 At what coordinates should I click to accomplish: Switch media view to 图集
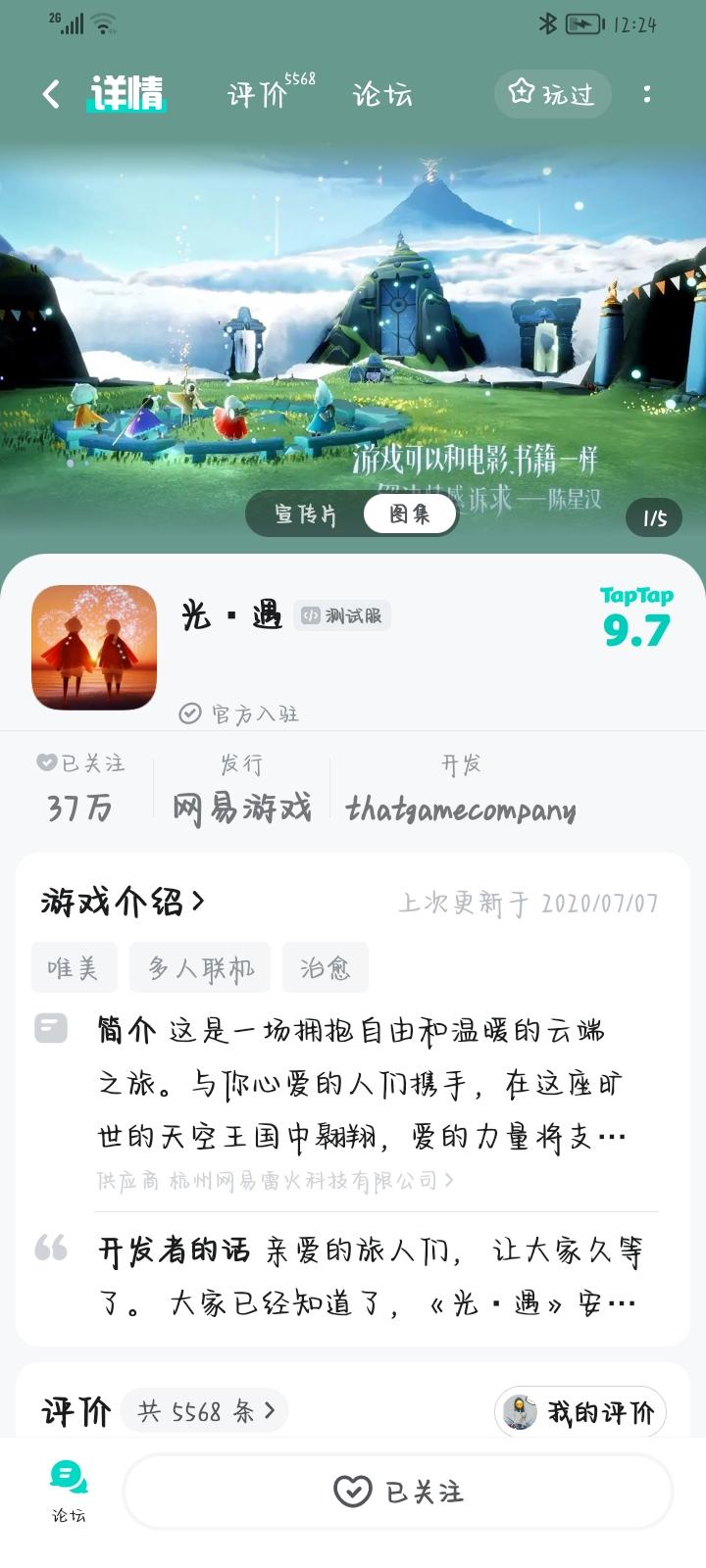tap(410, 514)
